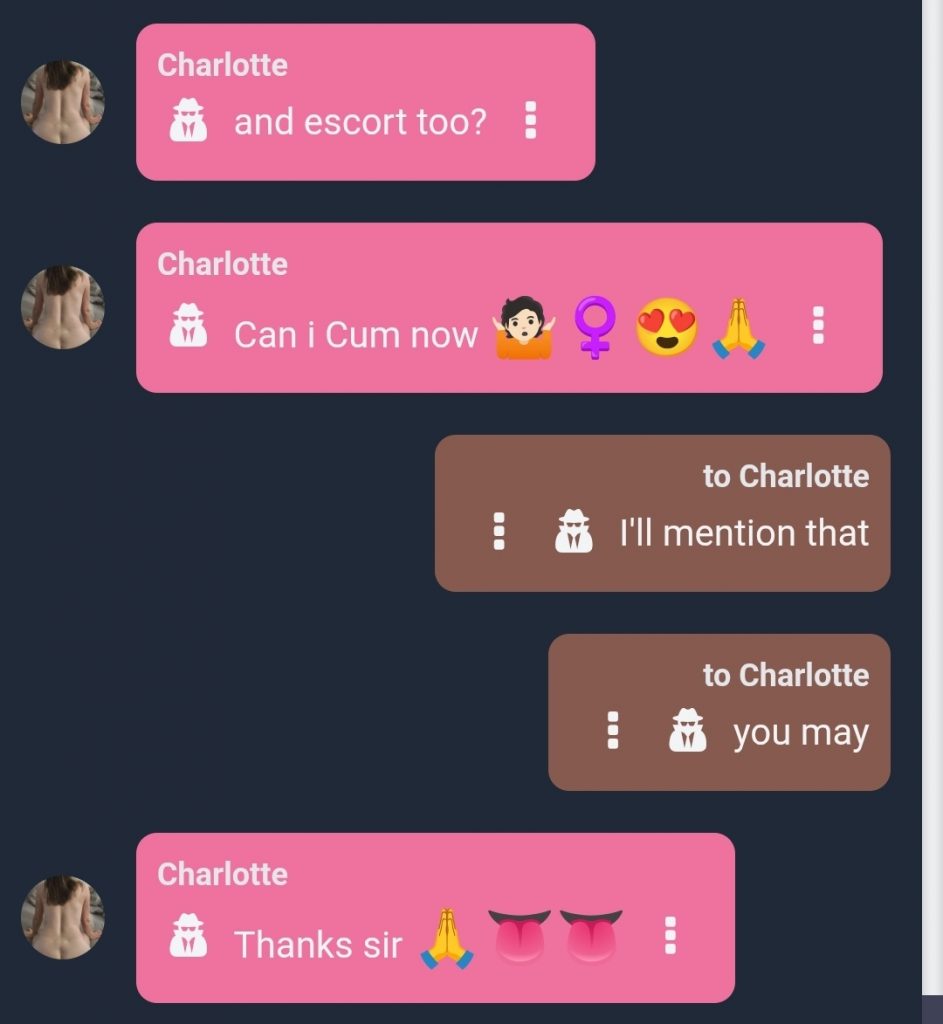
Task: Open Charlotte's avatar beside 'Thanks sir' message
Action: pyautogui.click(x=63, y=917)
